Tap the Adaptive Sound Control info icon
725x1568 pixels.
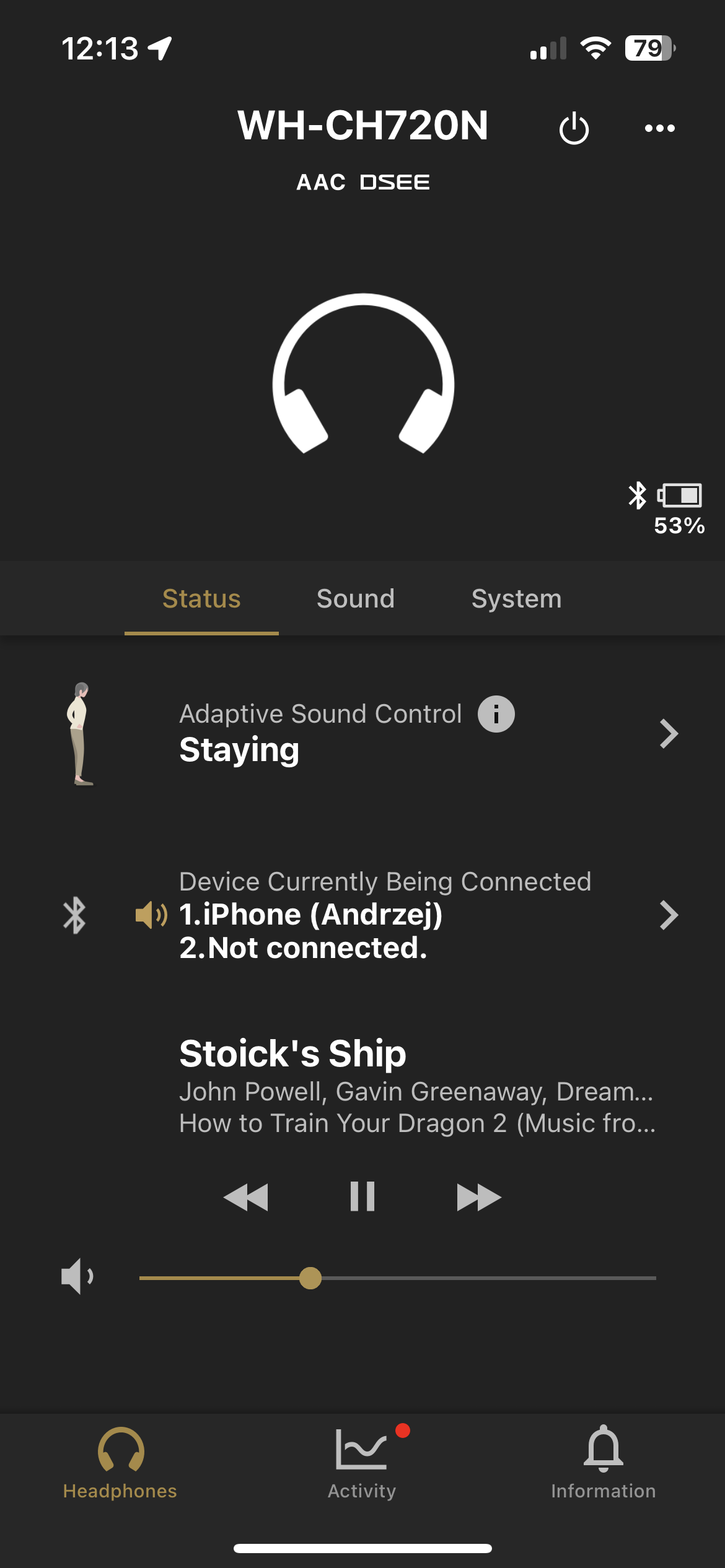[496, 713]
